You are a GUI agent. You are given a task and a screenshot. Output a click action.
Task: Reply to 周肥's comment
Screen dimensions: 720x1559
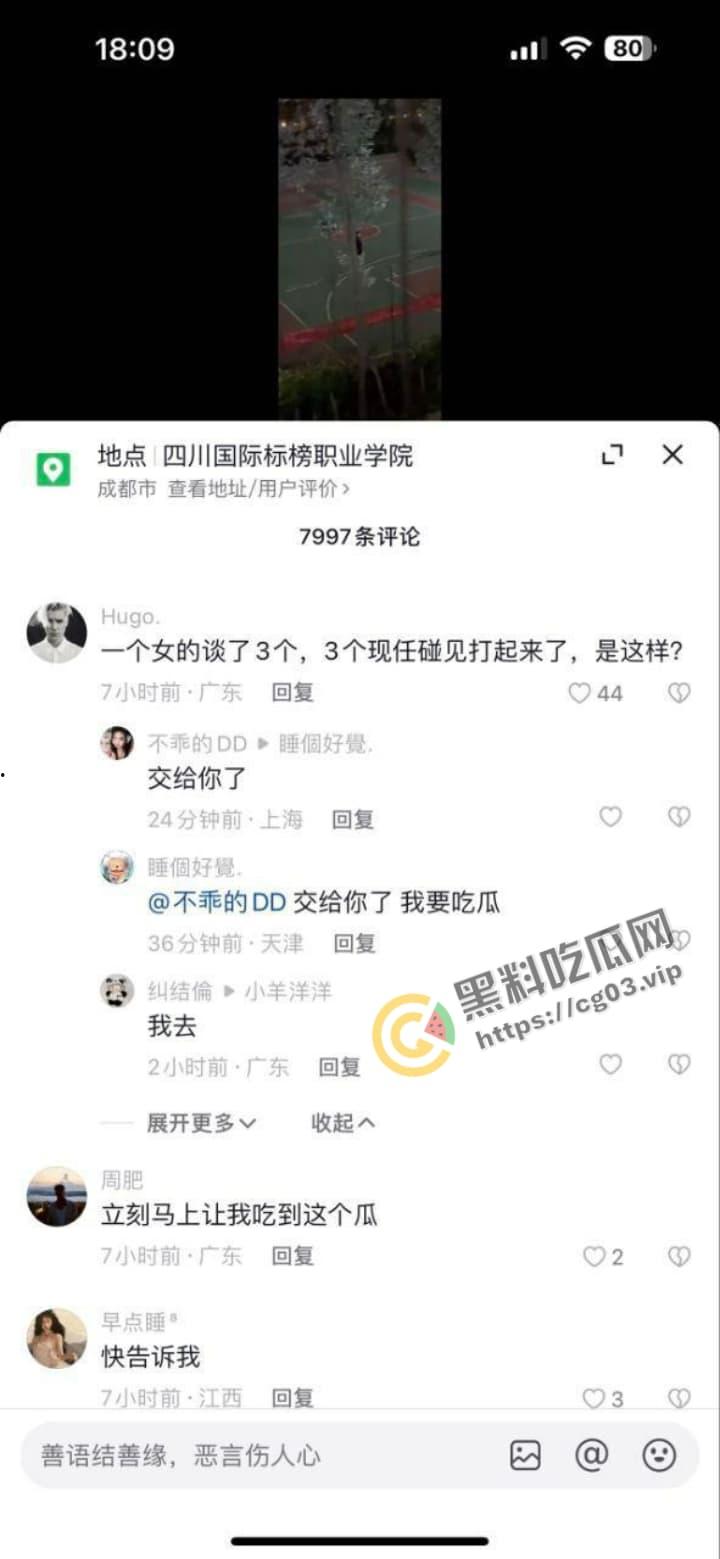[292, 1255]
